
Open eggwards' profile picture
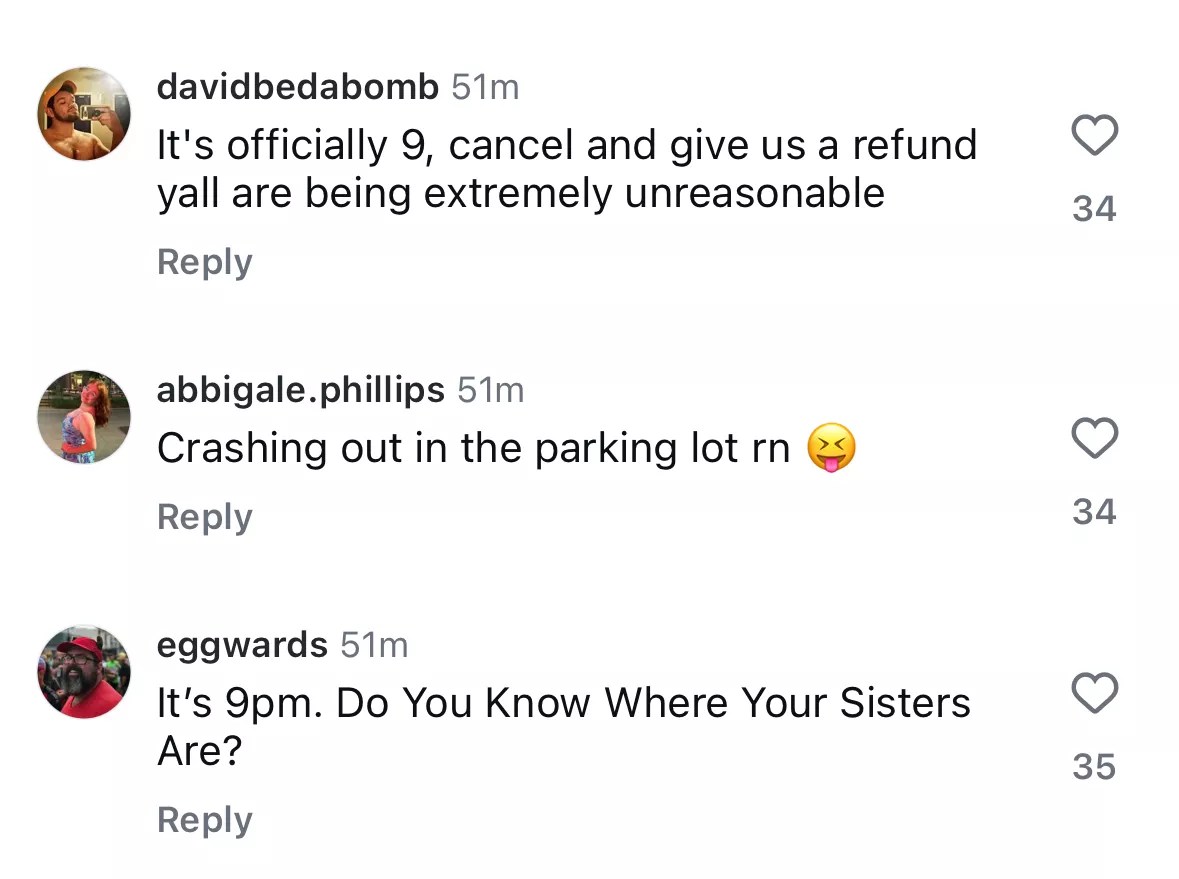[84, 672]
